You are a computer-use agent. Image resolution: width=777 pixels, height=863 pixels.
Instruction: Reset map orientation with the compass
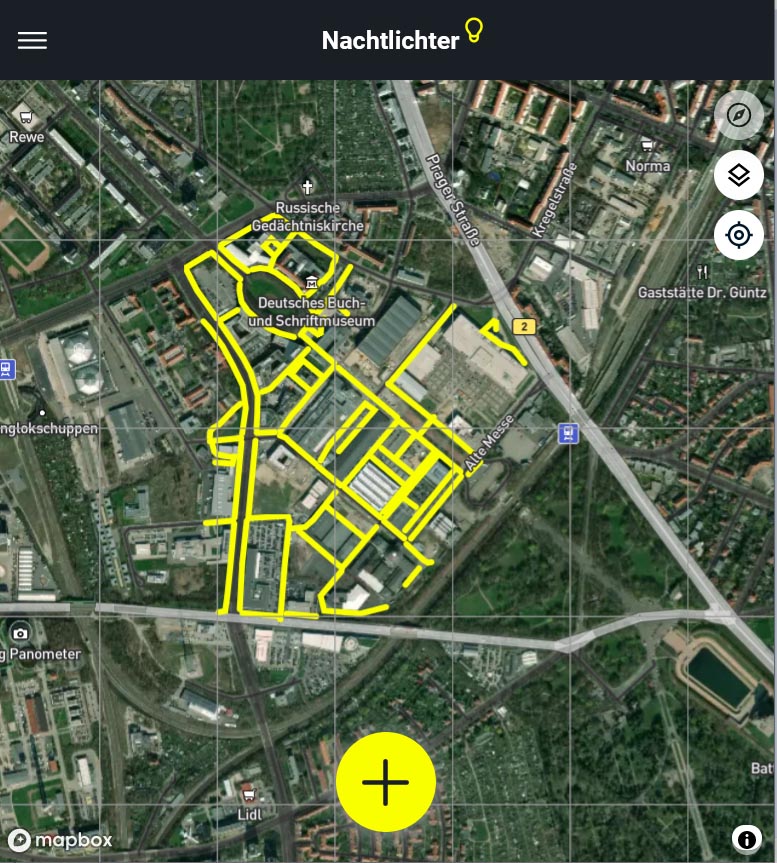point(738,115)
